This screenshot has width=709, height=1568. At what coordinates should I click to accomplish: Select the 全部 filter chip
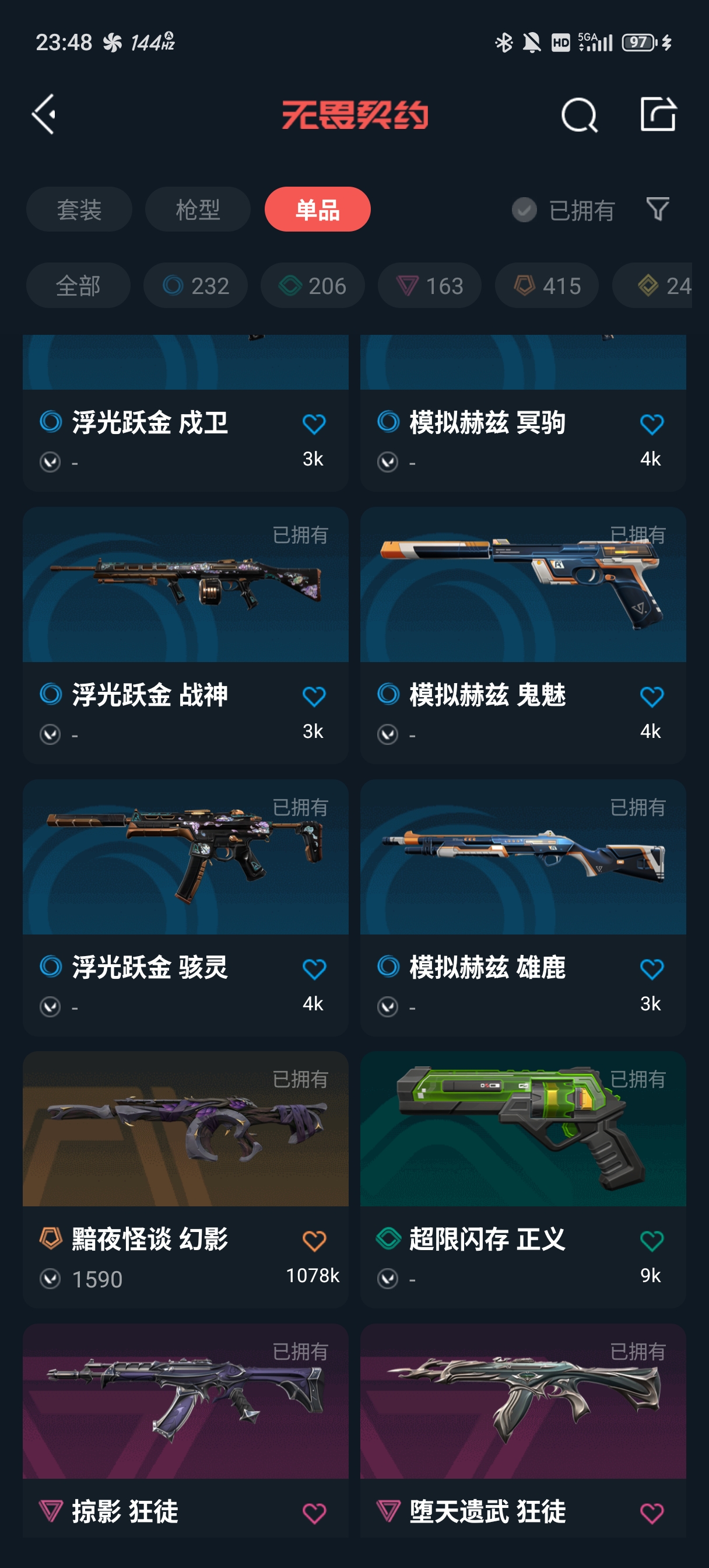click(x=78, y=285)
